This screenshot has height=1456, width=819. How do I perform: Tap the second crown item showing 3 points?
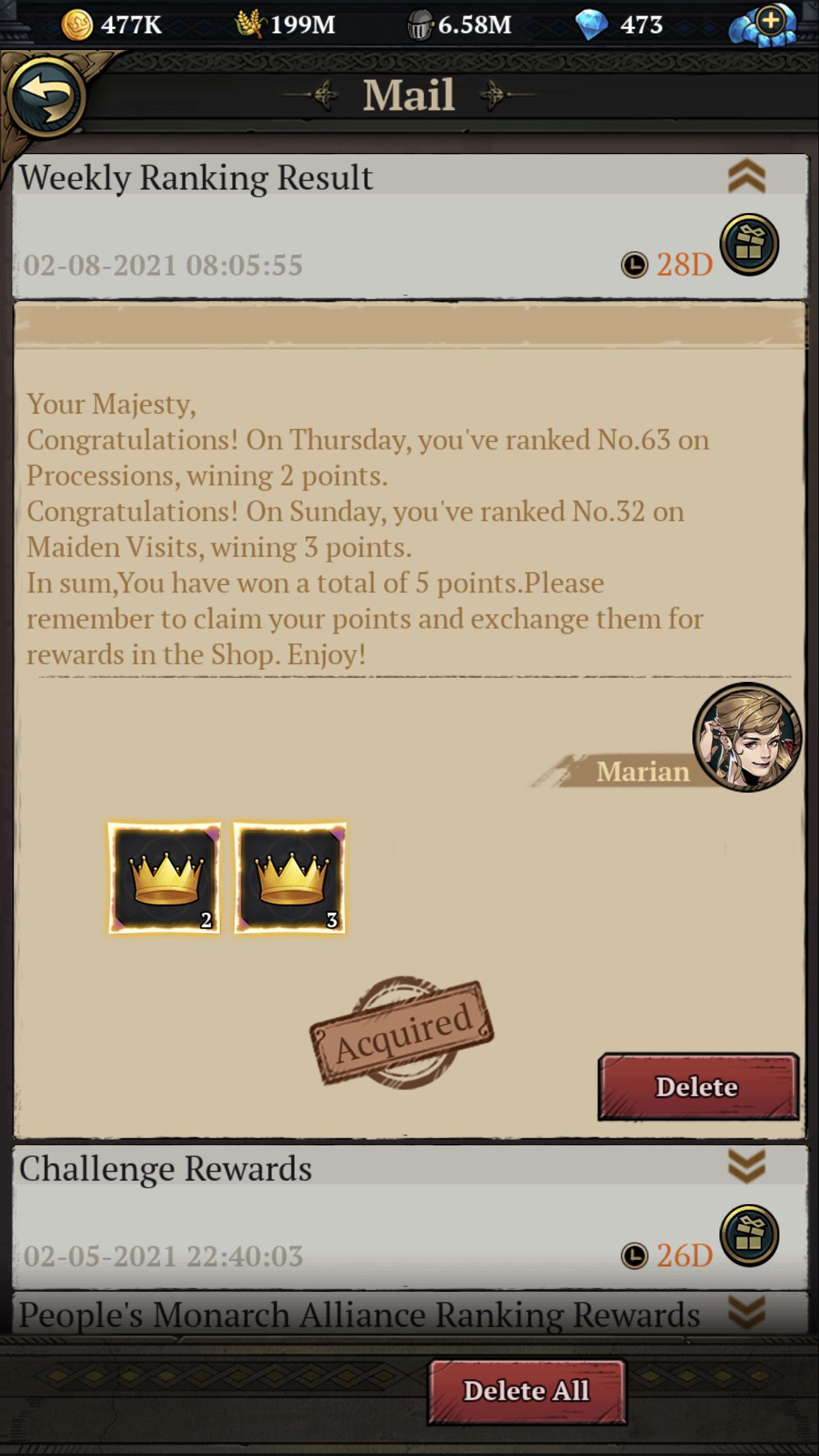click(x=290, y=877)
